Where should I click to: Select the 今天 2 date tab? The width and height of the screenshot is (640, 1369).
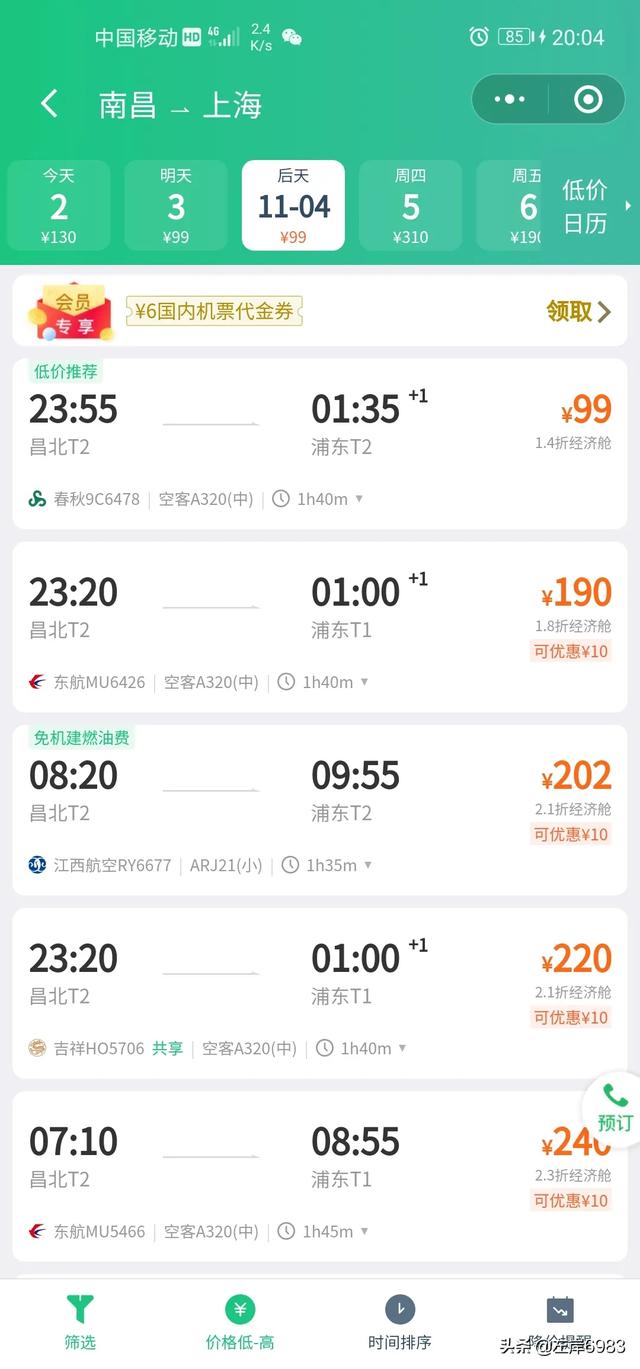59,205
